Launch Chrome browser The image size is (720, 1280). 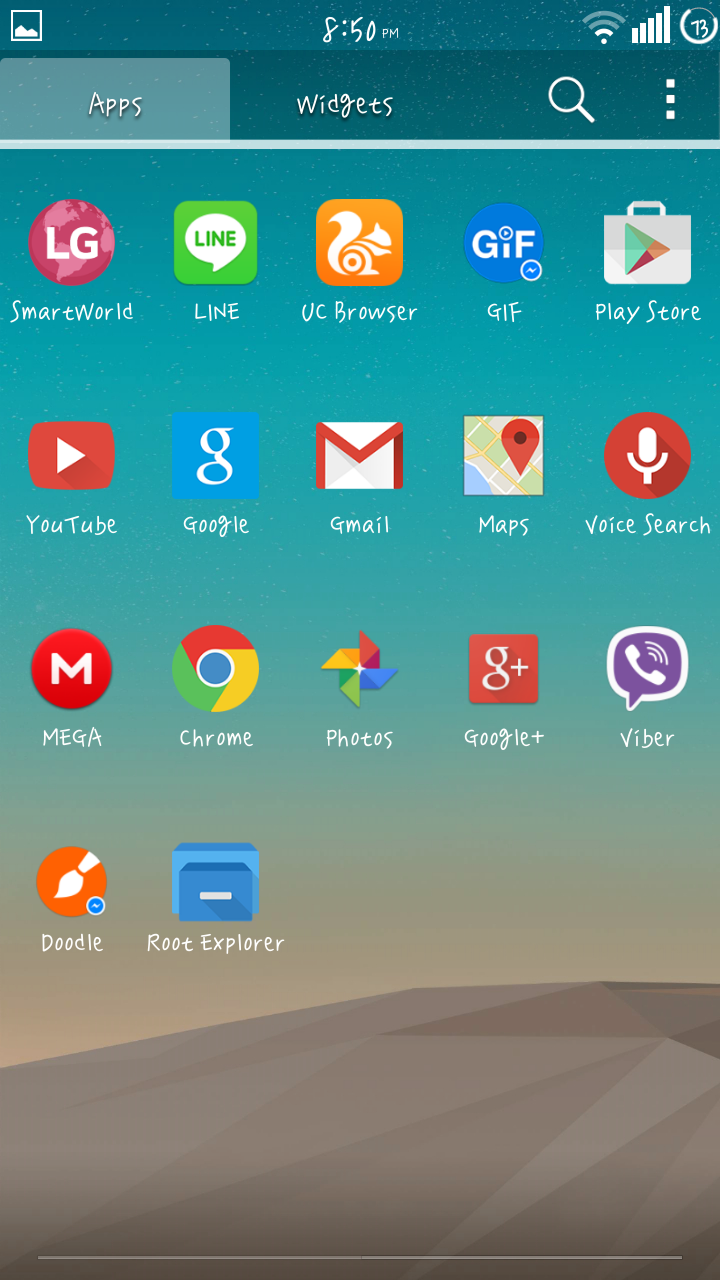tap(216, 669)
